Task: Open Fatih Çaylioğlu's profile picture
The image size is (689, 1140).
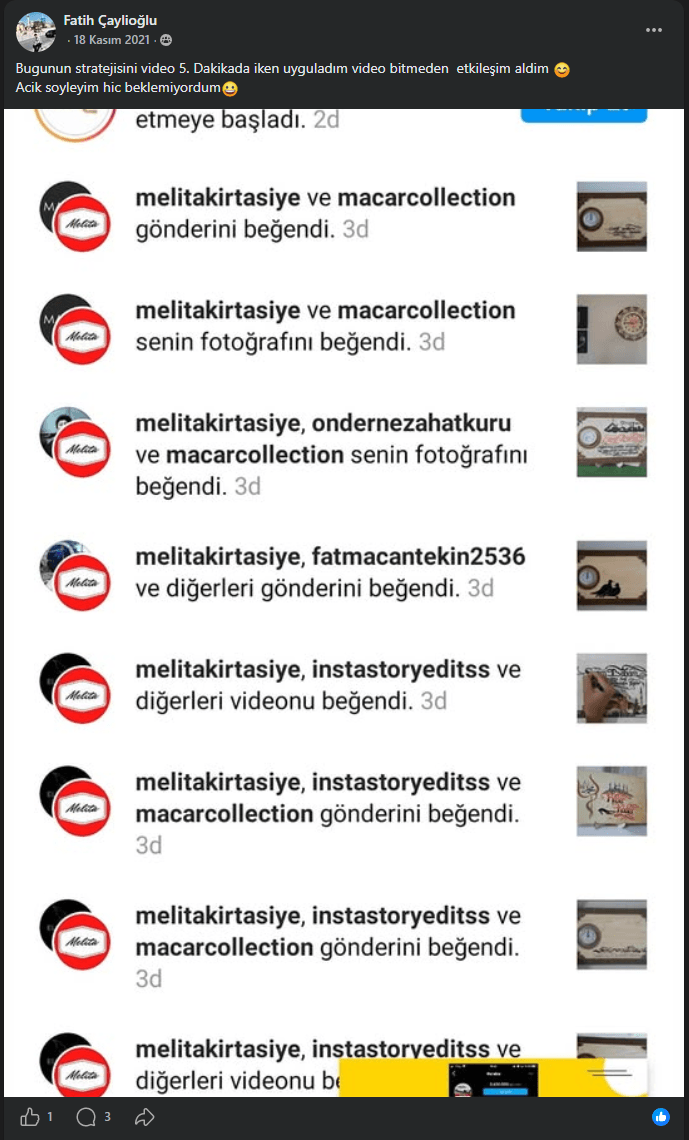Action: (36, 31)
